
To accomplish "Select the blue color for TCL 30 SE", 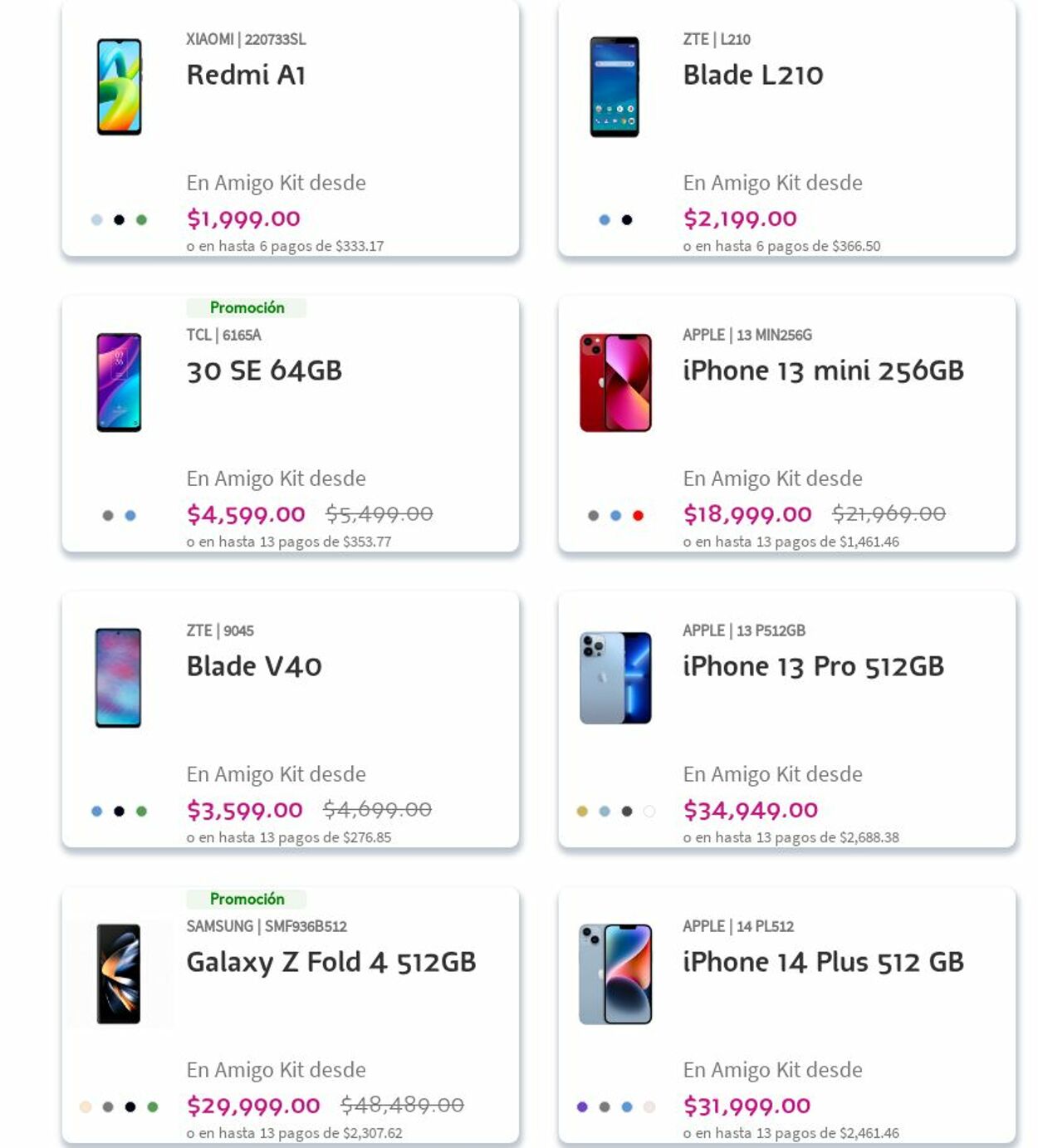I will (130, 516).
